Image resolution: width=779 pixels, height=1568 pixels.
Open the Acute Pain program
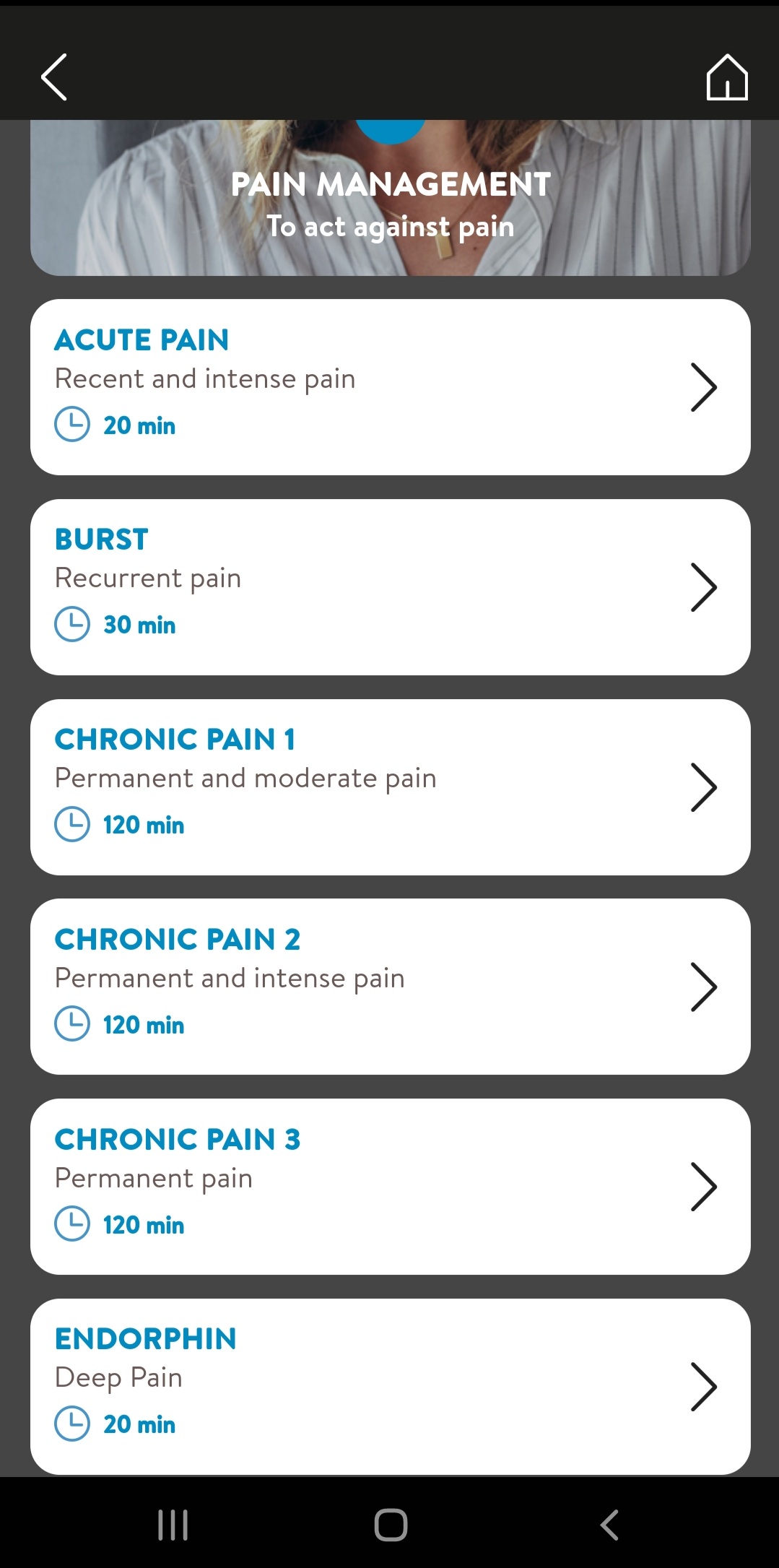[x=390, y=387]
